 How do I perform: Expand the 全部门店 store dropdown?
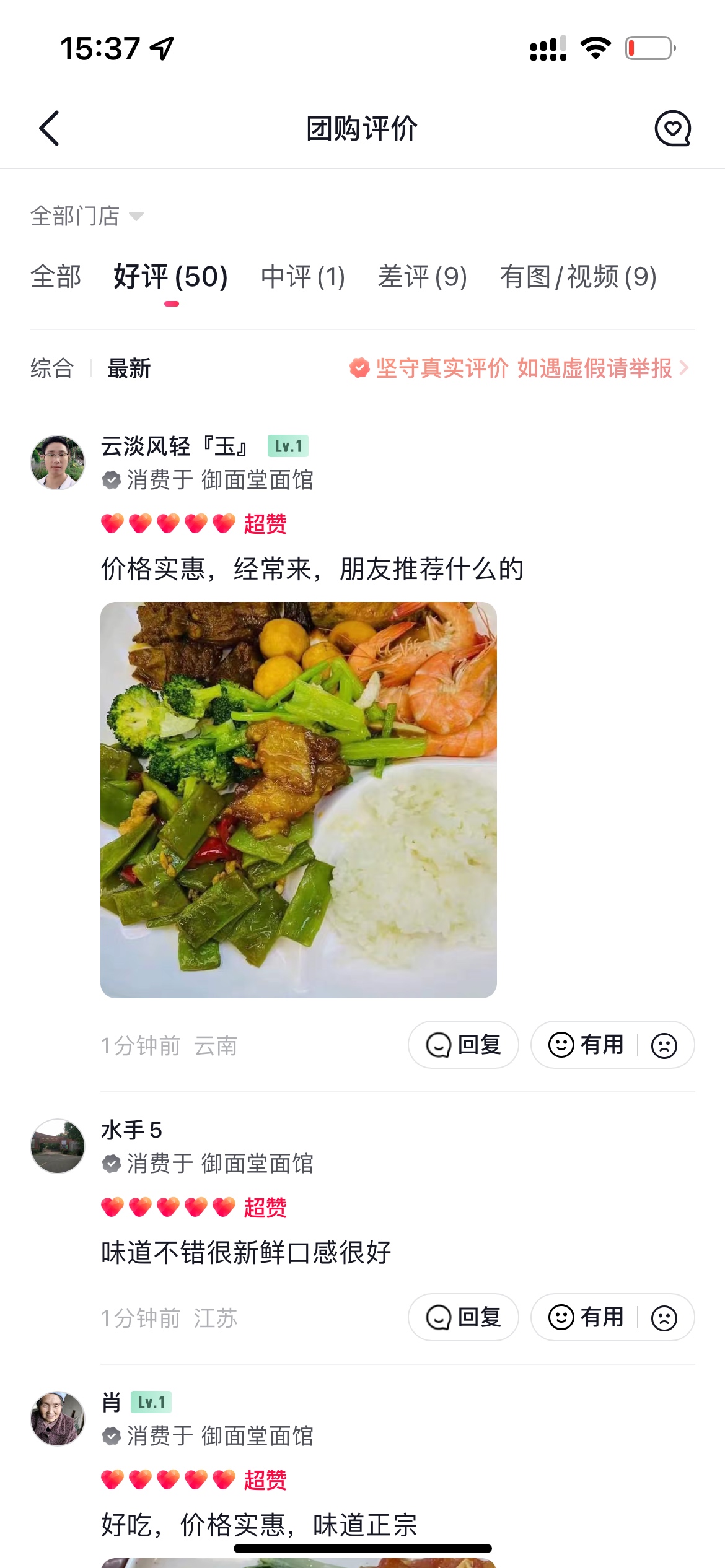pyautogui.click(x=87, y=216)
